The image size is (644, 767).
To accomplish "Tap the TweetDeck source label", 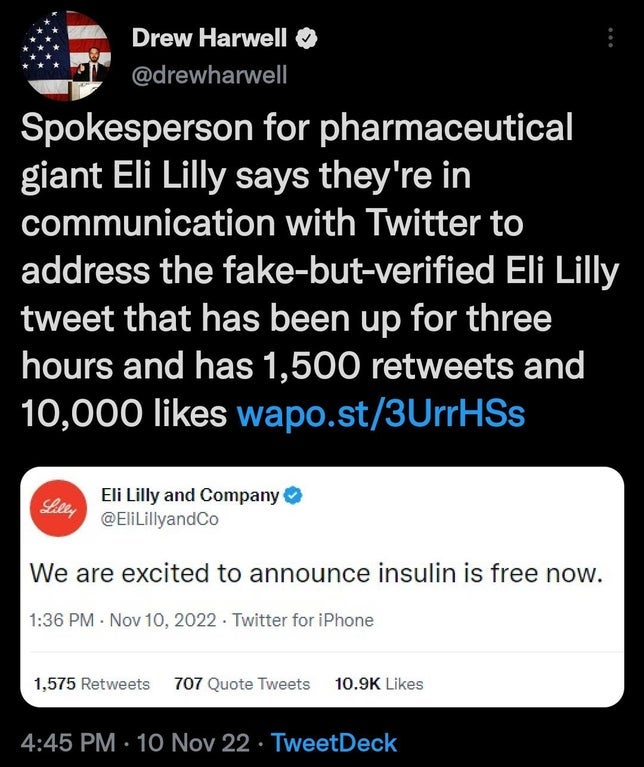I will coord(334,742).
